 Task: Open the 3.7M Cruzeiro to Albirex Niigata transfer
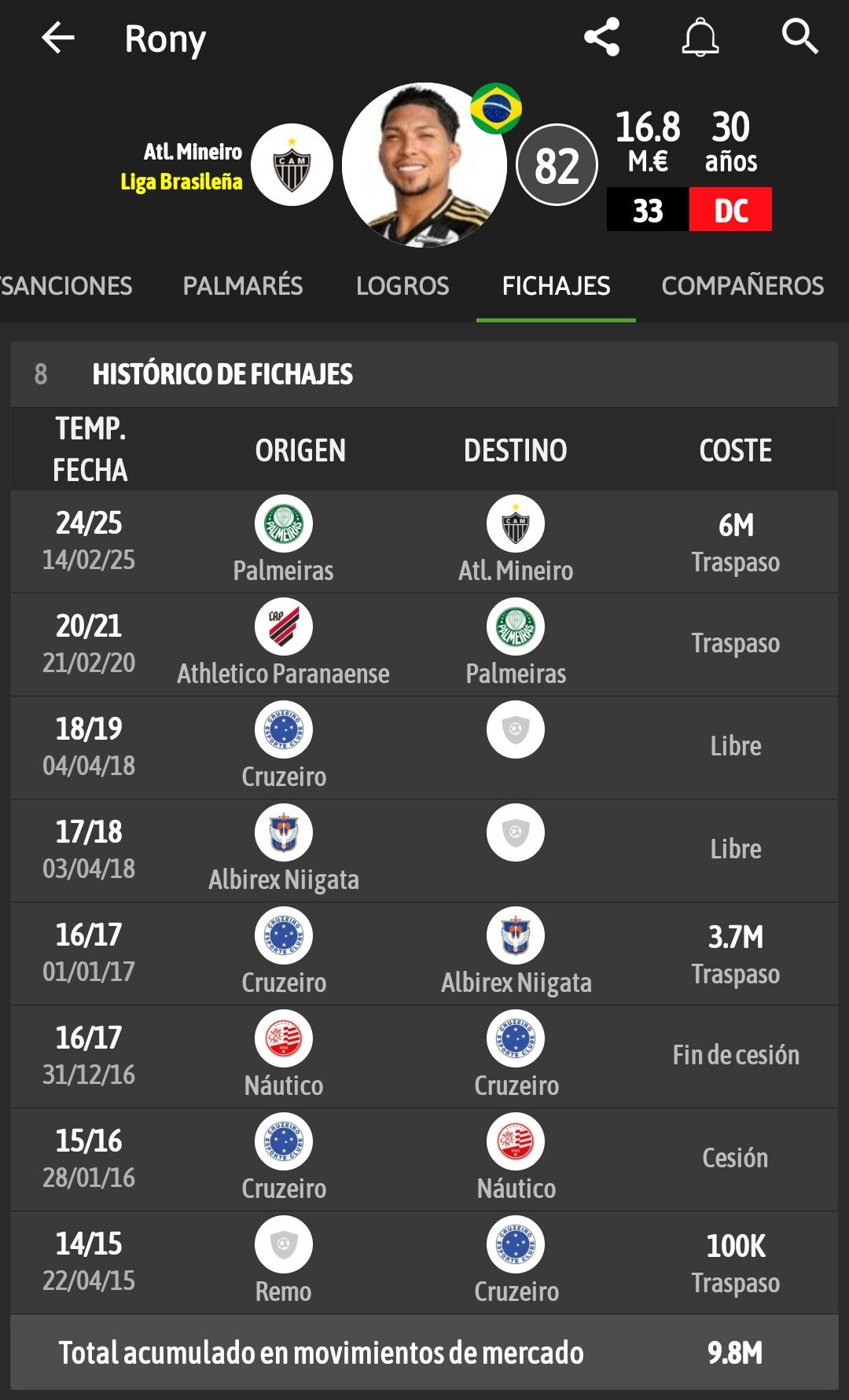coord(424,954)
